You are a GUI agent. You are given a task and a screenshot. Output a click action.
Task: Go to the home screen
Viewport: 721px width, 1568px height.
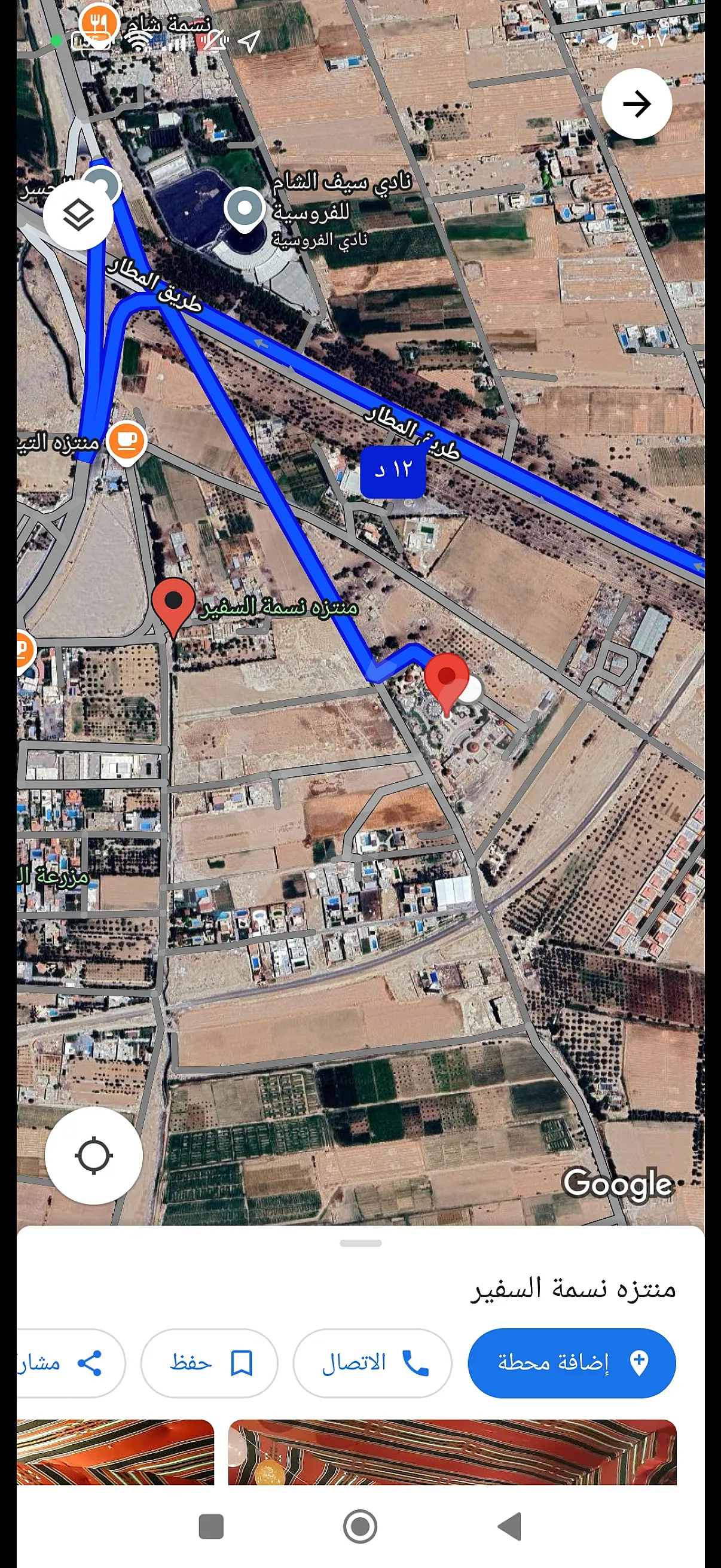coord(360,1526)
